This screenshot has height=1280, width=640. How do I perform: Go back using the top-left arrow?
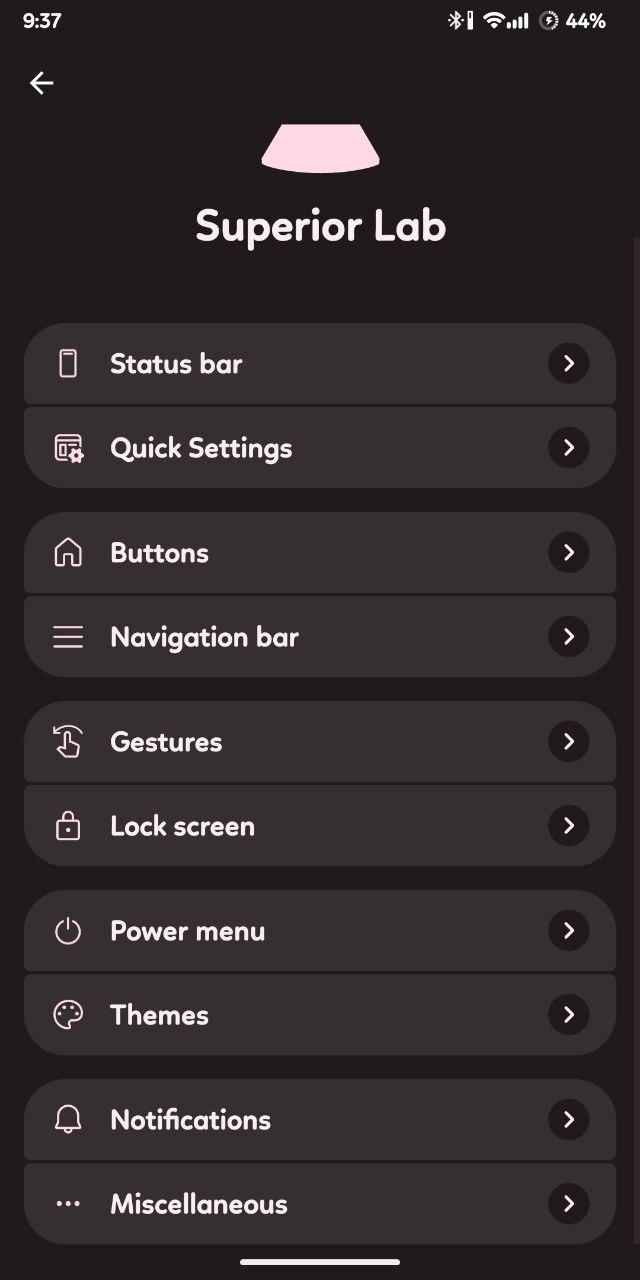(x=41, y=83)
